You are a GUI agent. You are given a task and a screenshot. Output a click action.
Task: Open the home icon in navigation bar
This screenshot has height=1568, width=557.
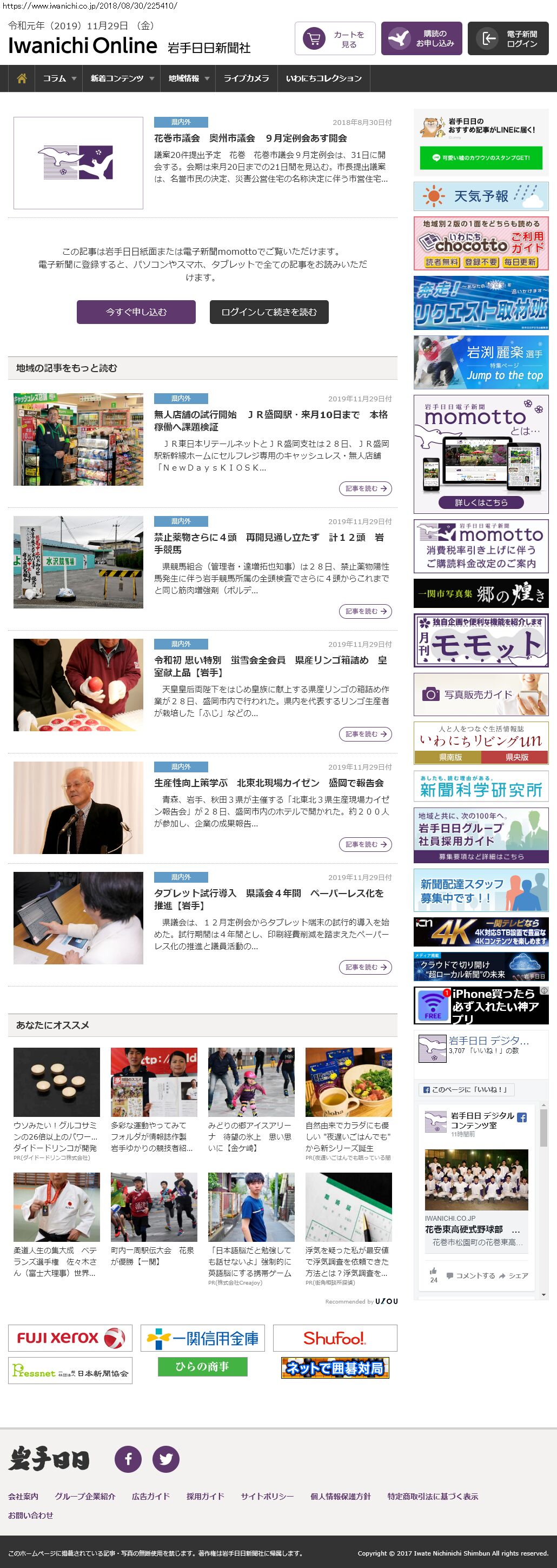pos(22,78)
